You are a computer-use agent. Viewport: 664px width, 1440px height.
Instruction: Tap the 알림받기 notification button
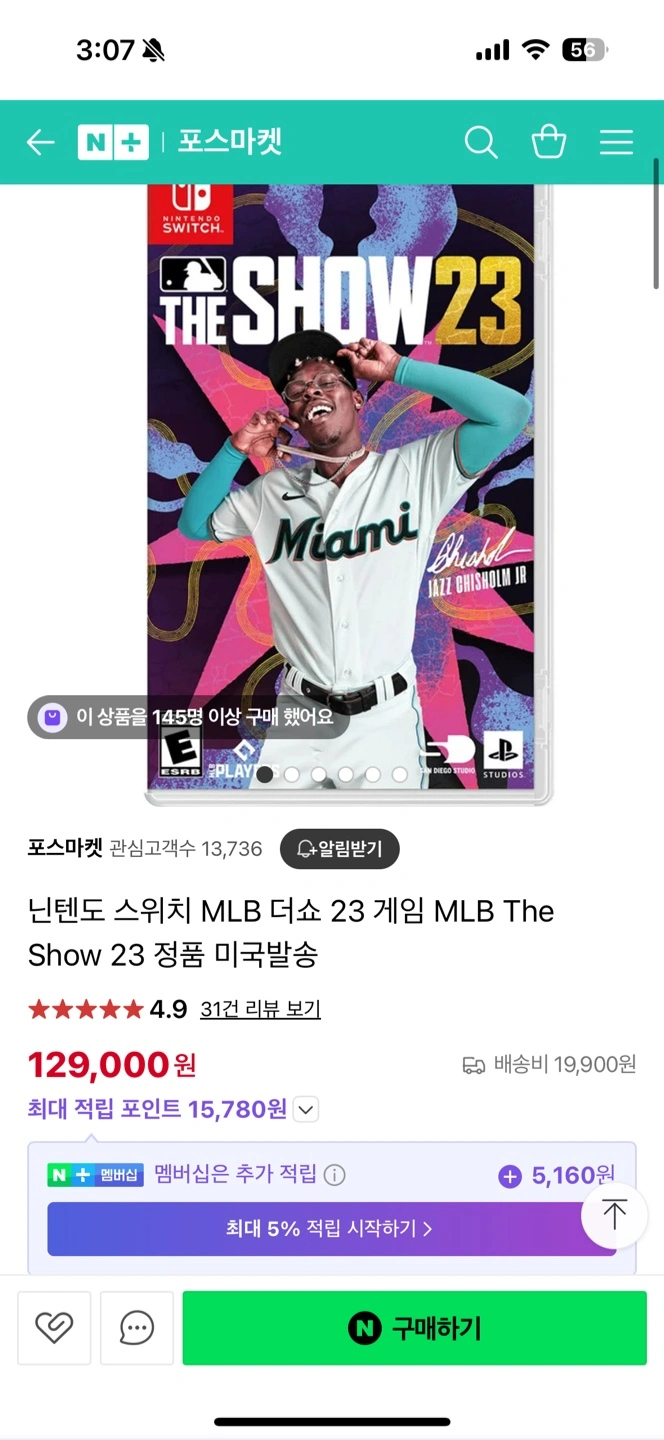(x=339, y=849)
